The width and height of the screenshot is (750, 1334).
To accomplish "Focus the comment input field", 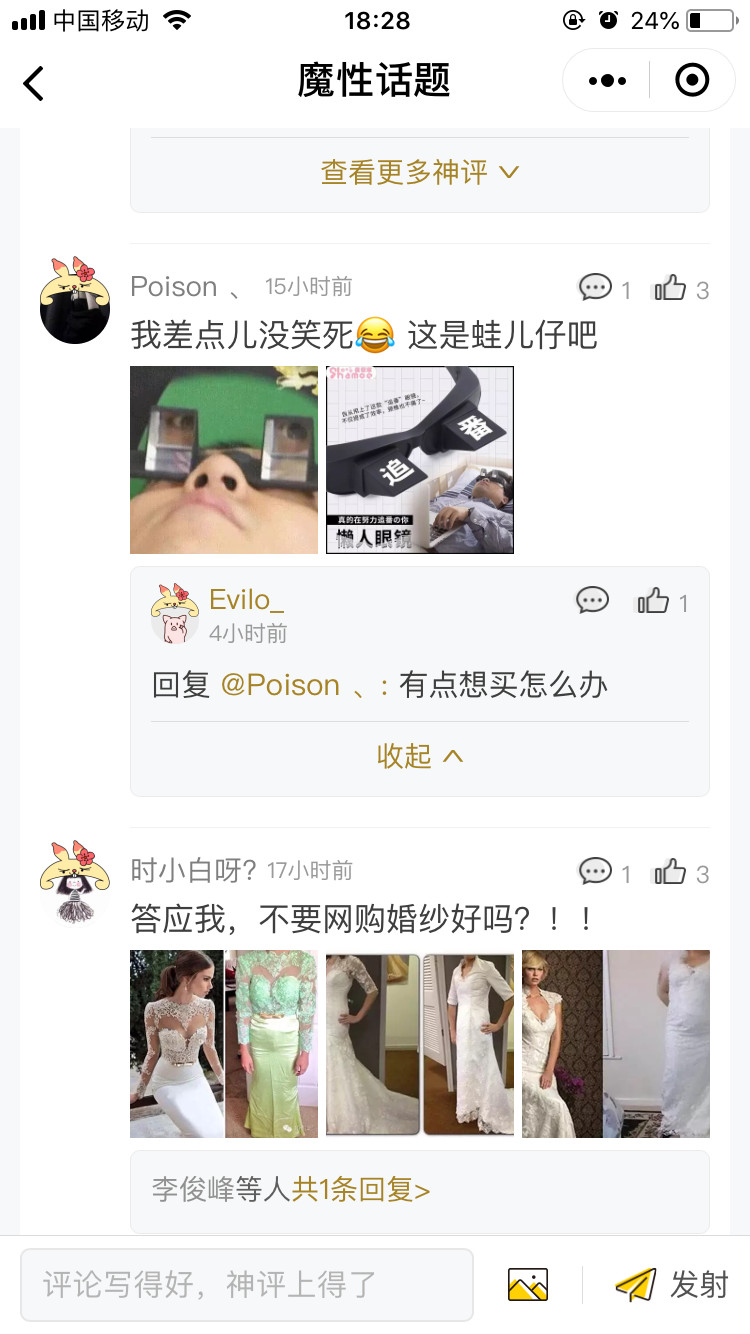I will 247,1285.
